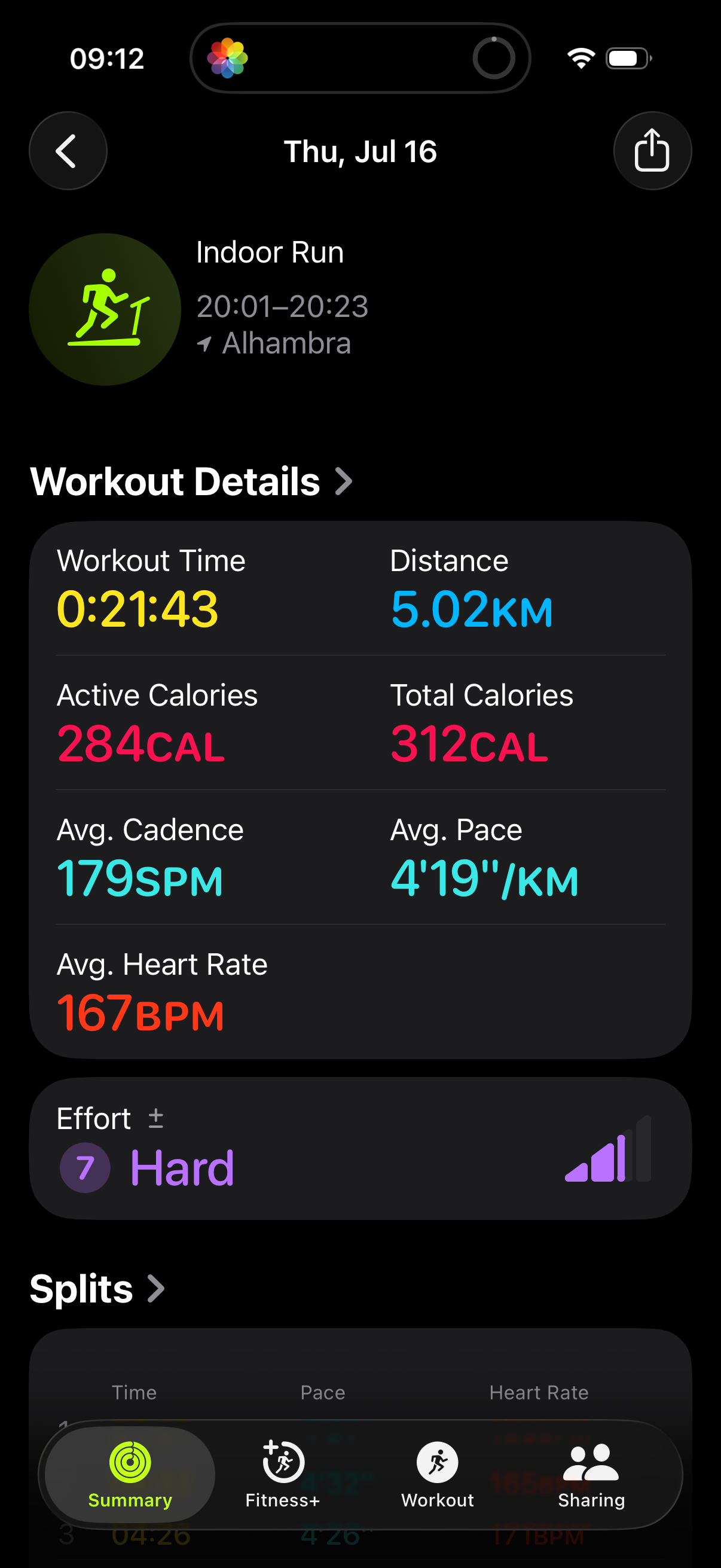The height and width of the screenshot is (1568, 721).
Task: Adjust the Effort rating card
Action: click(x=360, y=1148)
